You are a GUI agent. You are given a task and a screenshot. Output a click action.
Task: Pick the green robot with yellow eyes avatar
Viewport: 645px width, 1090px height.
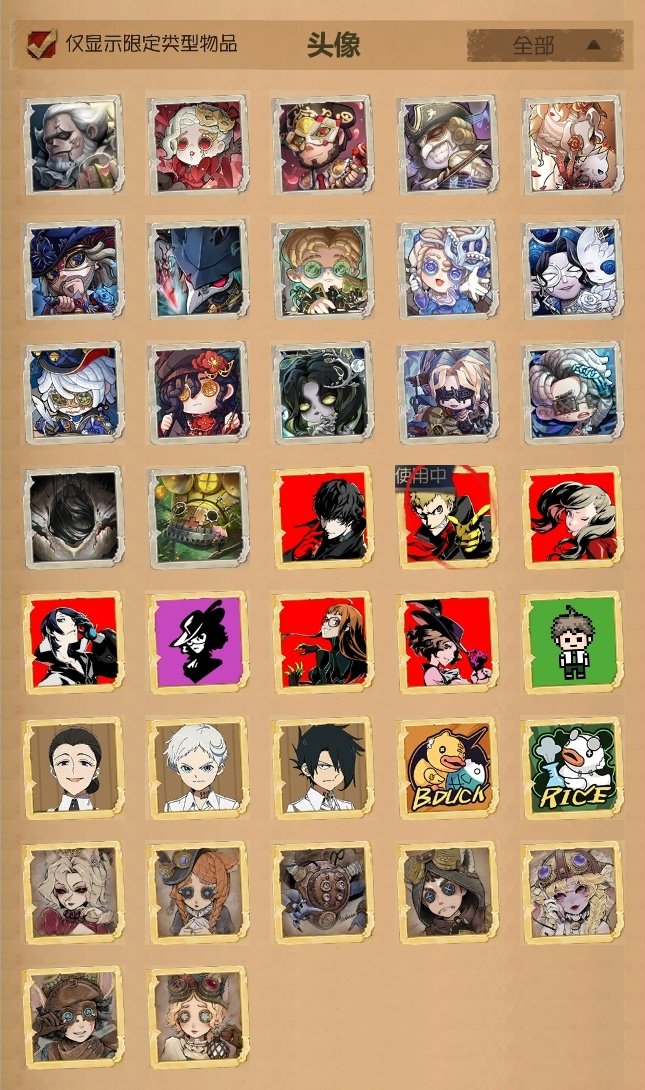point(197,517)
